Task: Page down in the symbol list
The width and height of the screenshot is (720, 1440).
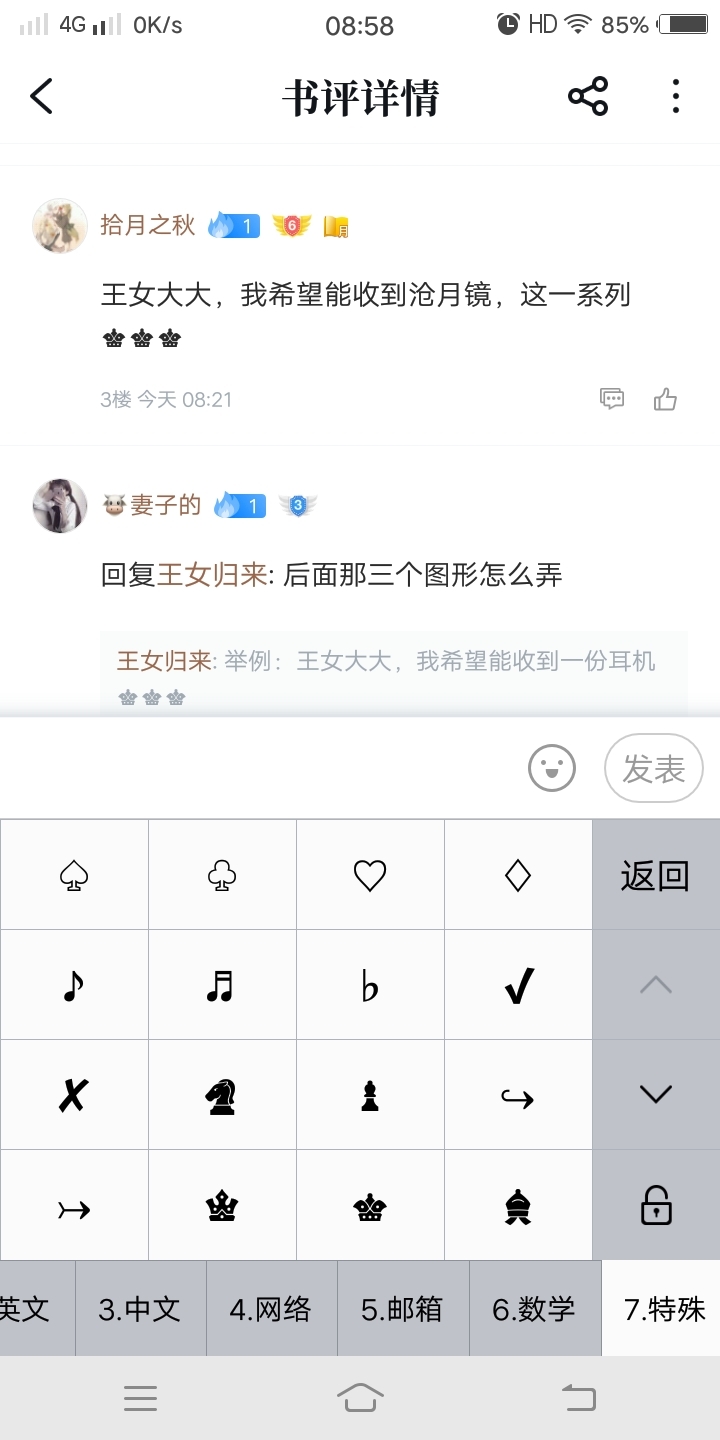Action: pos(656,1095)
